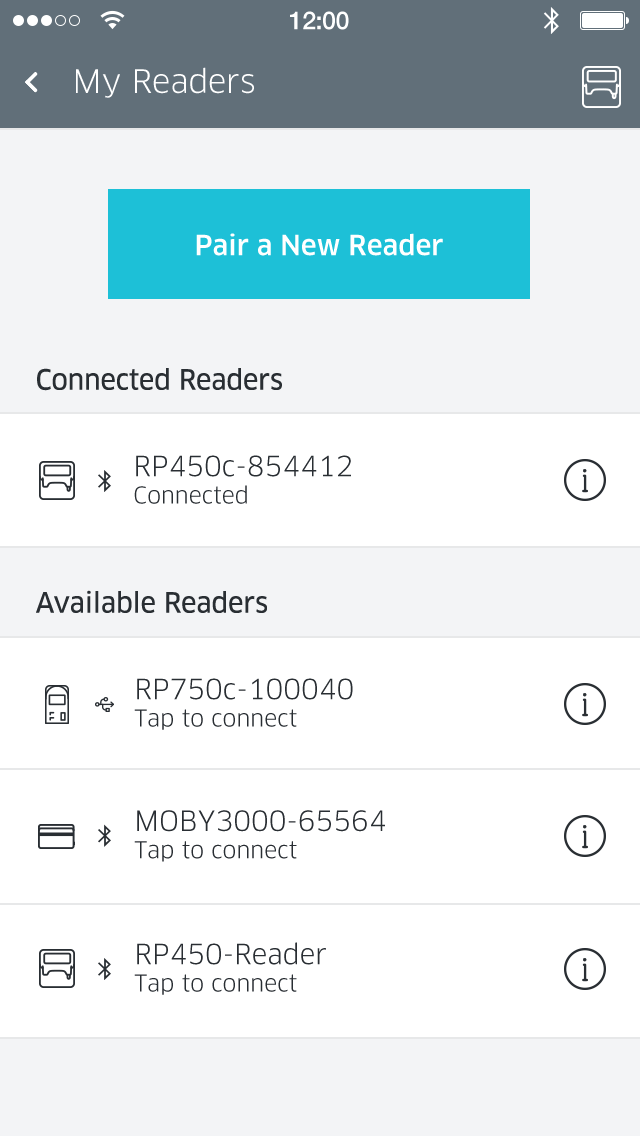This screenshot has width=640, height=1136.
Task: Select RP450-Reader to connect
Action: click(320, 971)
